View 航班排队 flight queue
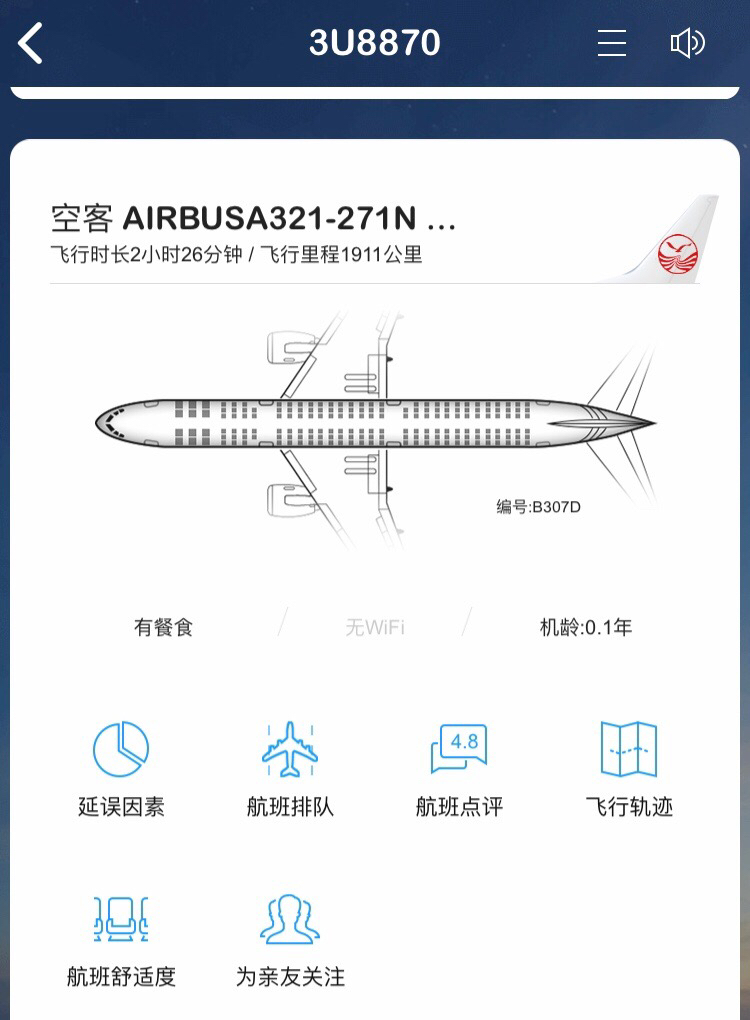 (x=290, y=768)
